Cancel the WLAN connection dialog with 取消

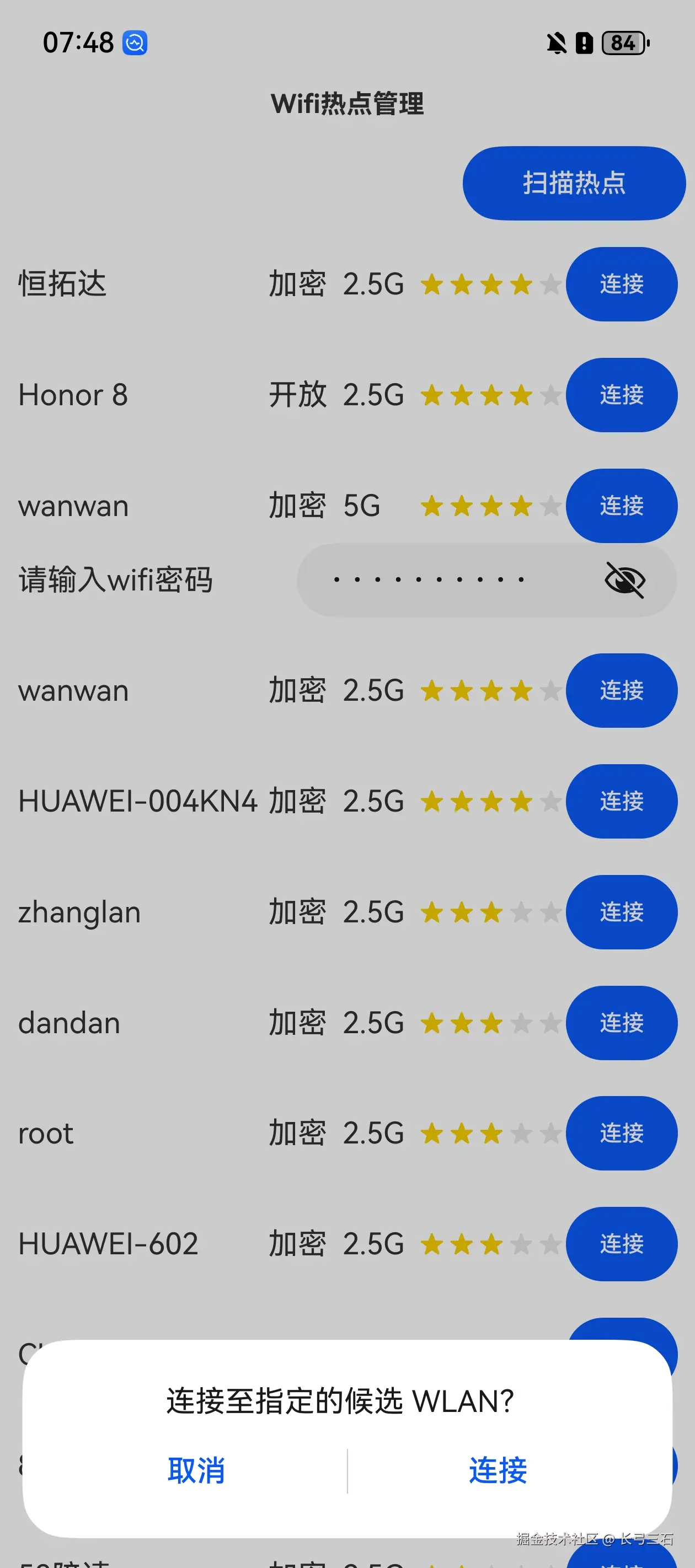click(x=196, y=1470)
